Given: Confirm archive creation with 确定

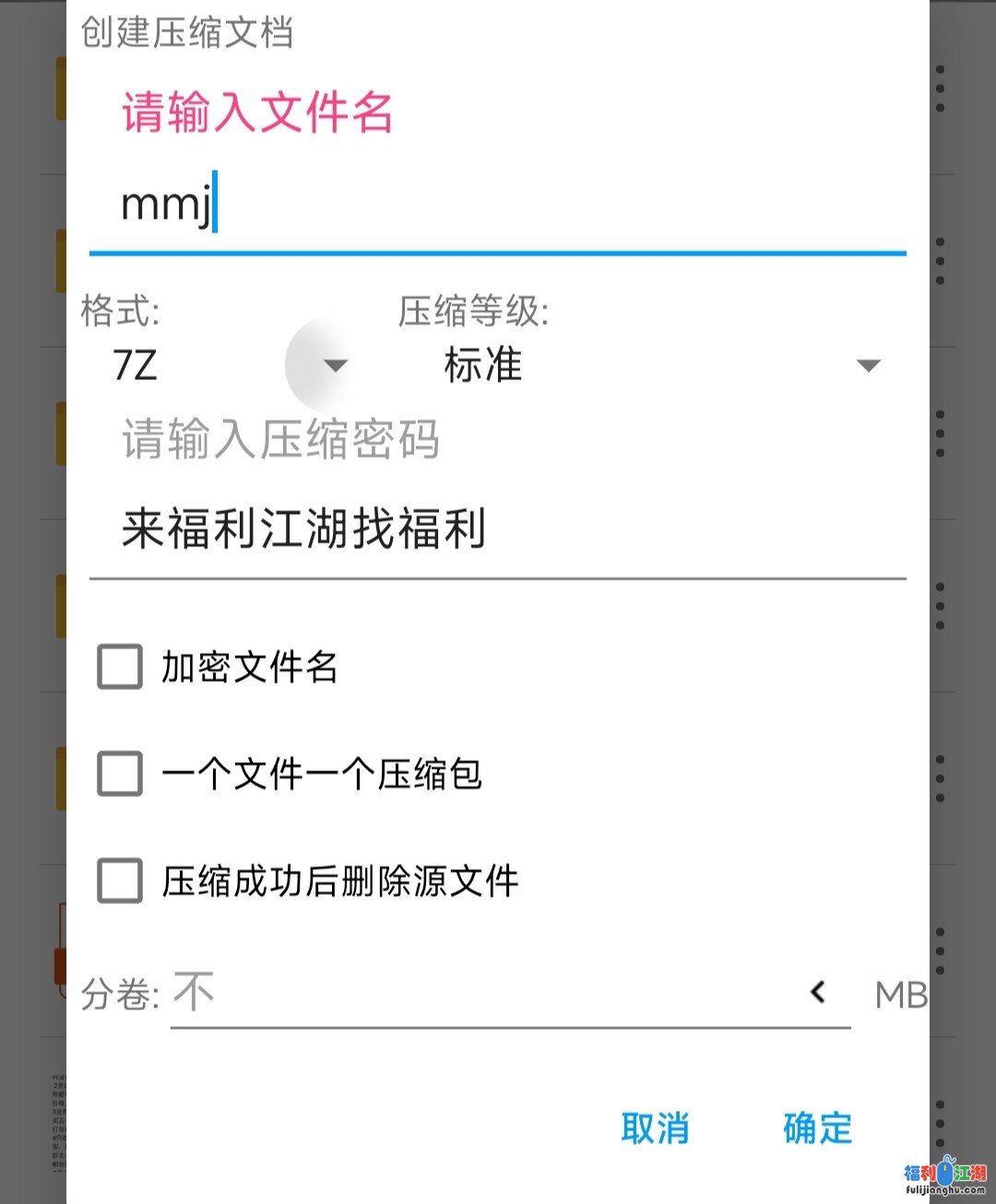Looking at the screenshot, I should click(x=817, y=1128).
